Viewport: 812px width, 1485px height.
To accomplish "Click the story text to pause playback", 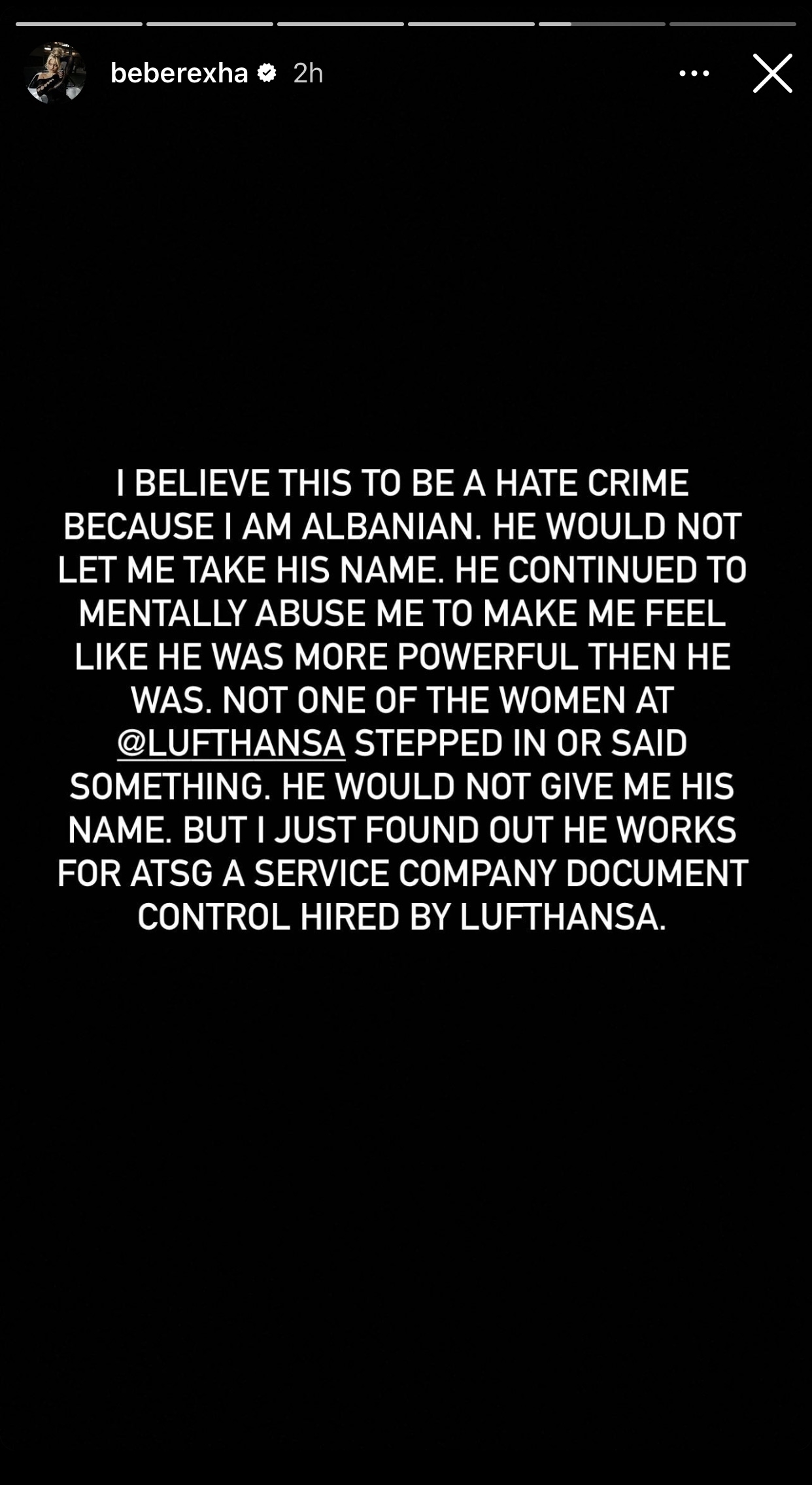I will point(405,693).
